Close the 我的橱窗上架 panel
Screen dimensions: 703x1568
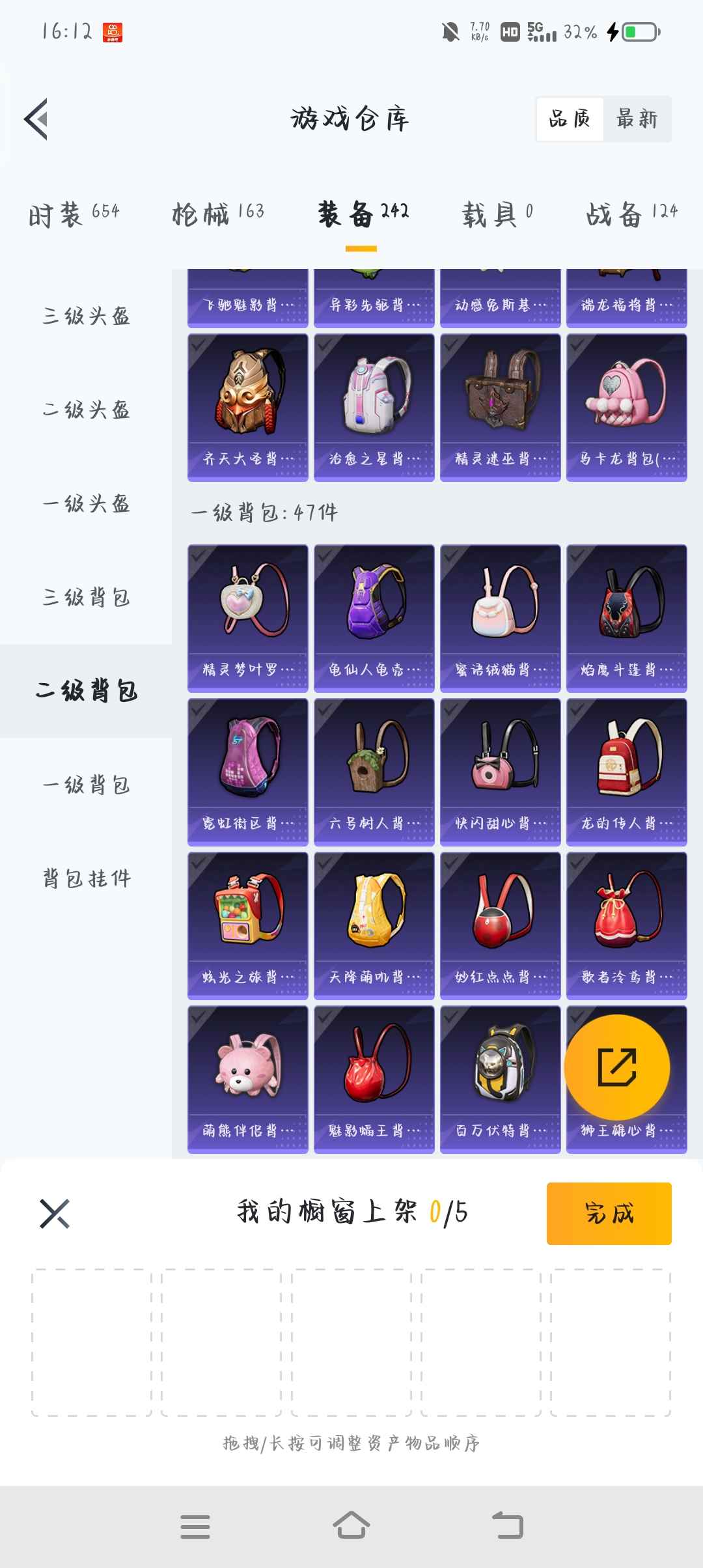coord(55,1213)
